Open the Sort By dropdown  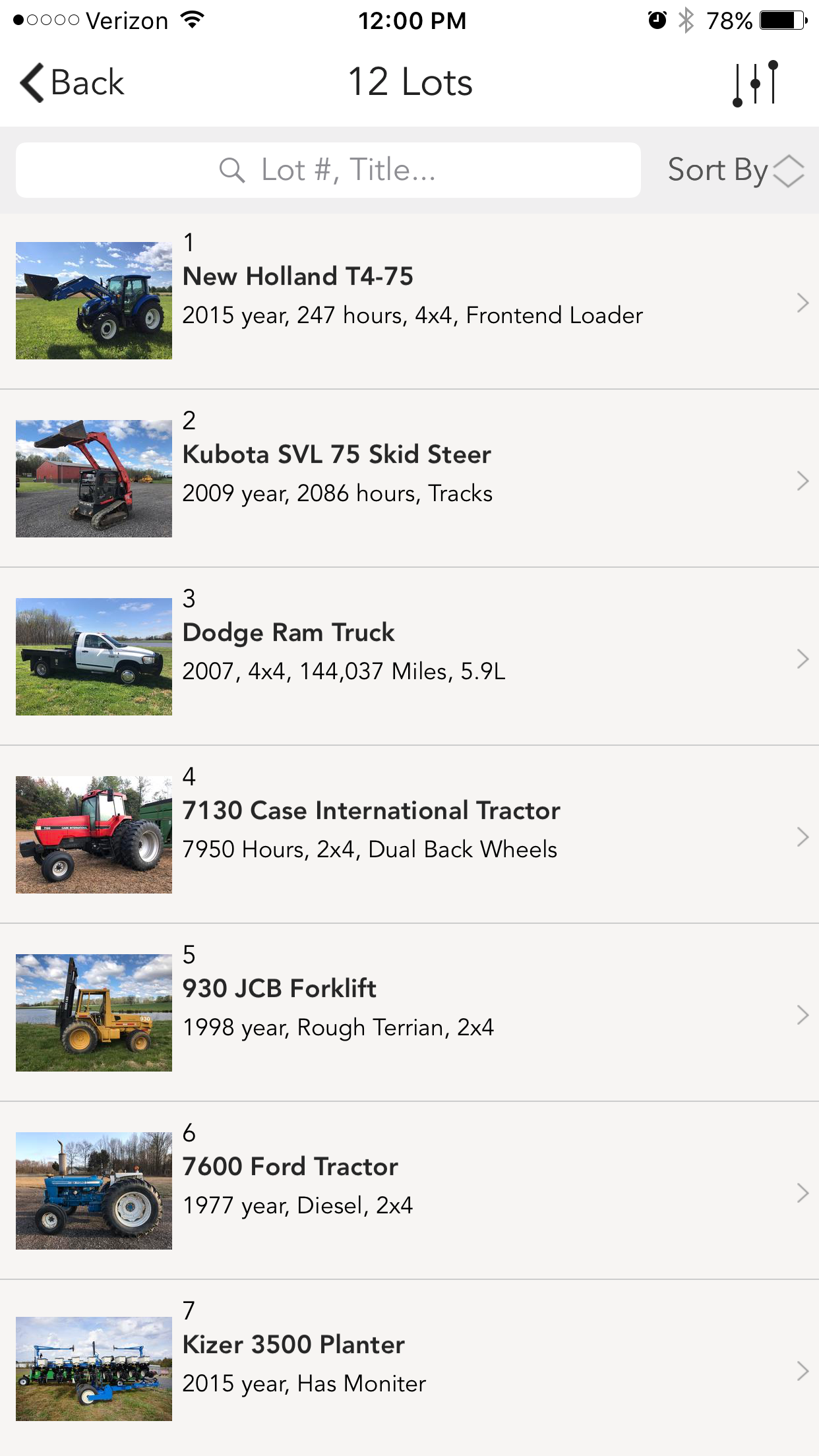point(735,170)
